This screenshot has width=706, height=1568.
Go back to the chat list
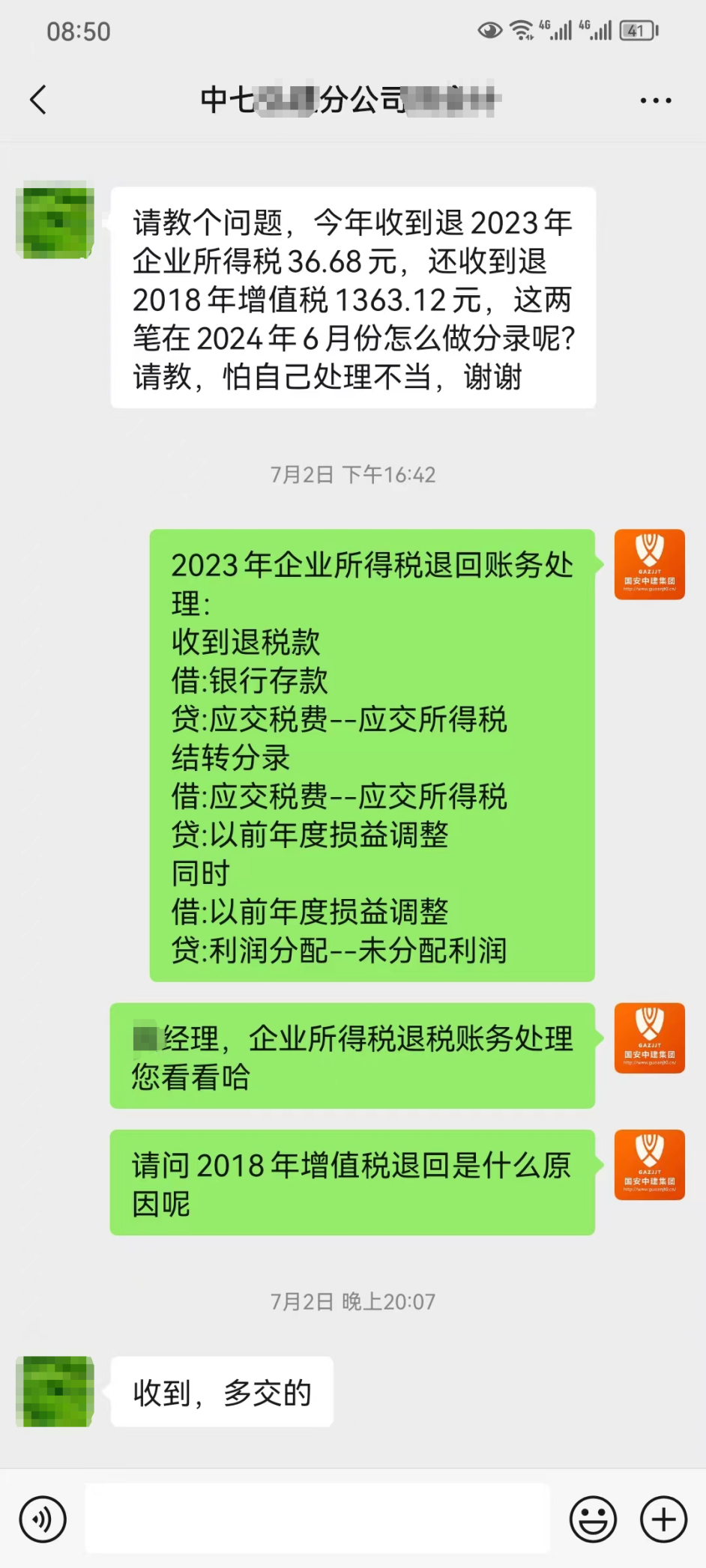tap(38, 100)
